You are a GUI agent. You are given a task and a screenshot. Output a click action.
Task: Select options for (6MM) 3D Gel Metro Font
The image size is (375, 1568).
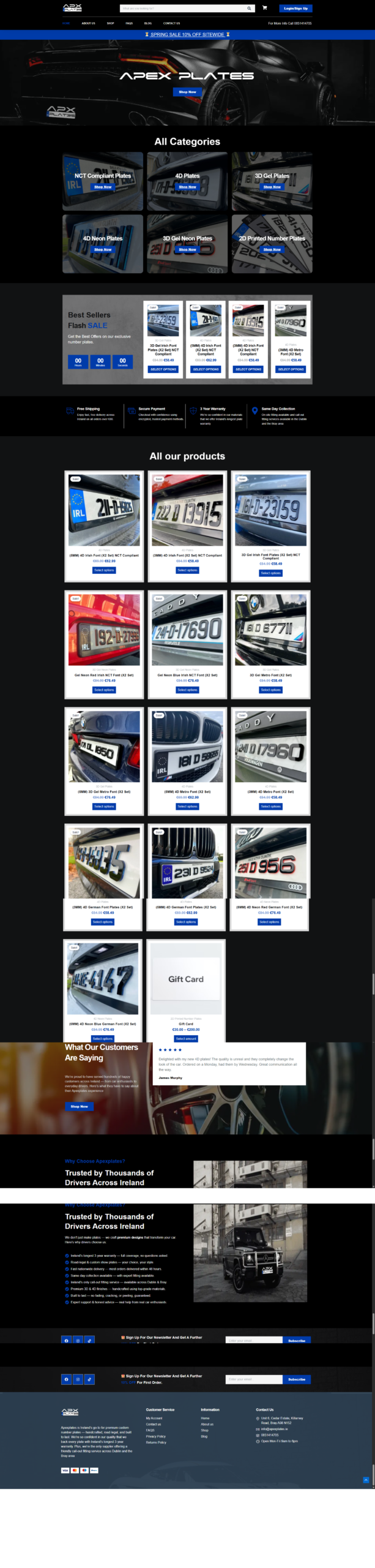tap(104, 806)
